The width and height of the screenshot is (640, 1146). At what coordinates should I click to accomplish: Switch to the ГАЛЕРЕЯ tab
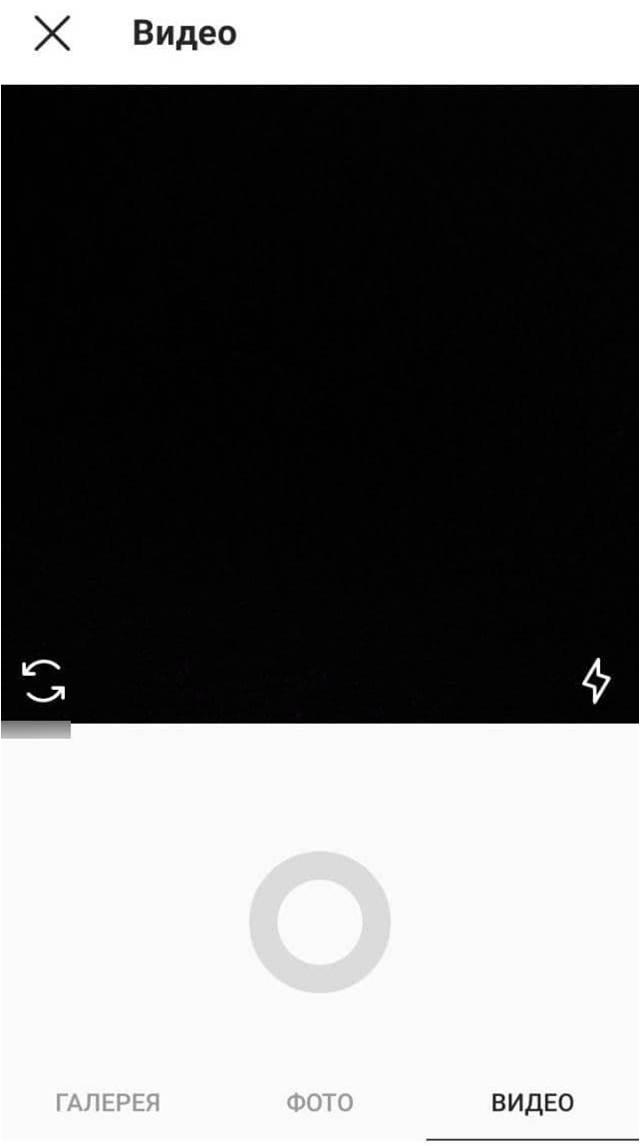108,1103
